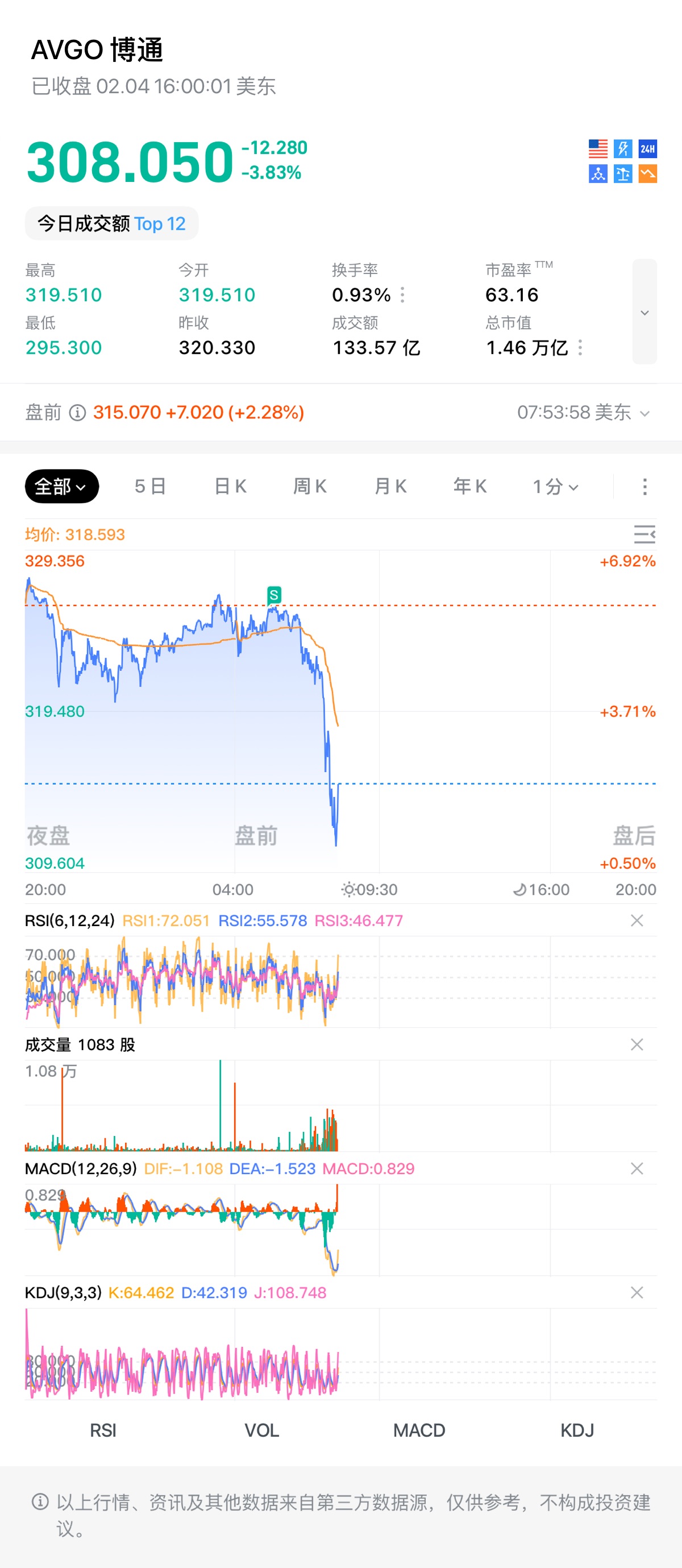Viewport: 682px width, 1568px height.
Task: Close the KDJ(9,3,3) indicator panel
Action: [x=637, y=1293]
